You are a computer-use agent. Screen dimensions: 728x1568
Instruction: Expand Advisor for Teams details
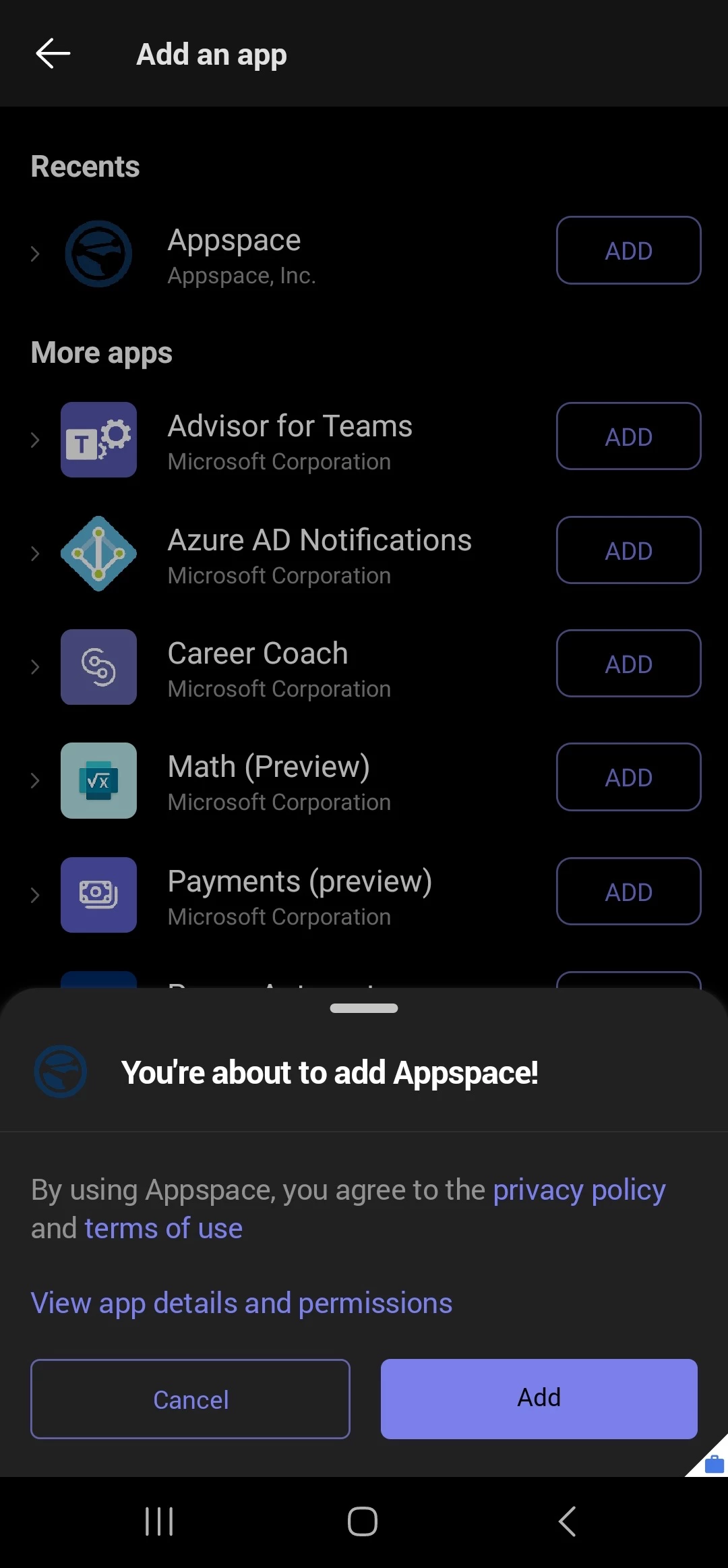pyautogui.click(x=36, y=440)
